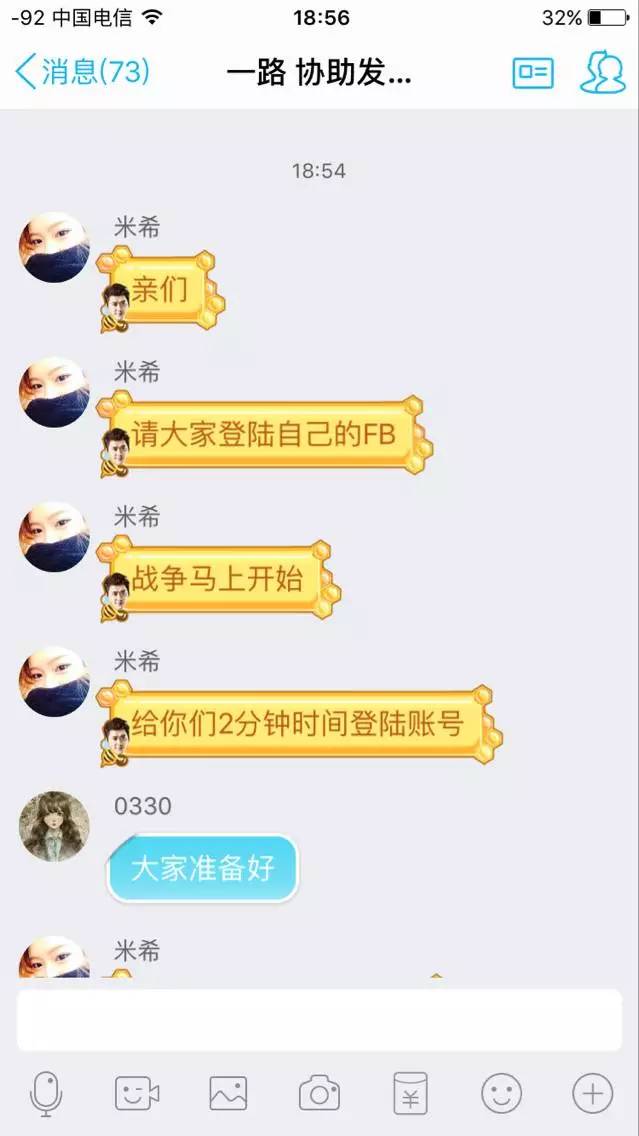Go back to the 消息 list

82,72
